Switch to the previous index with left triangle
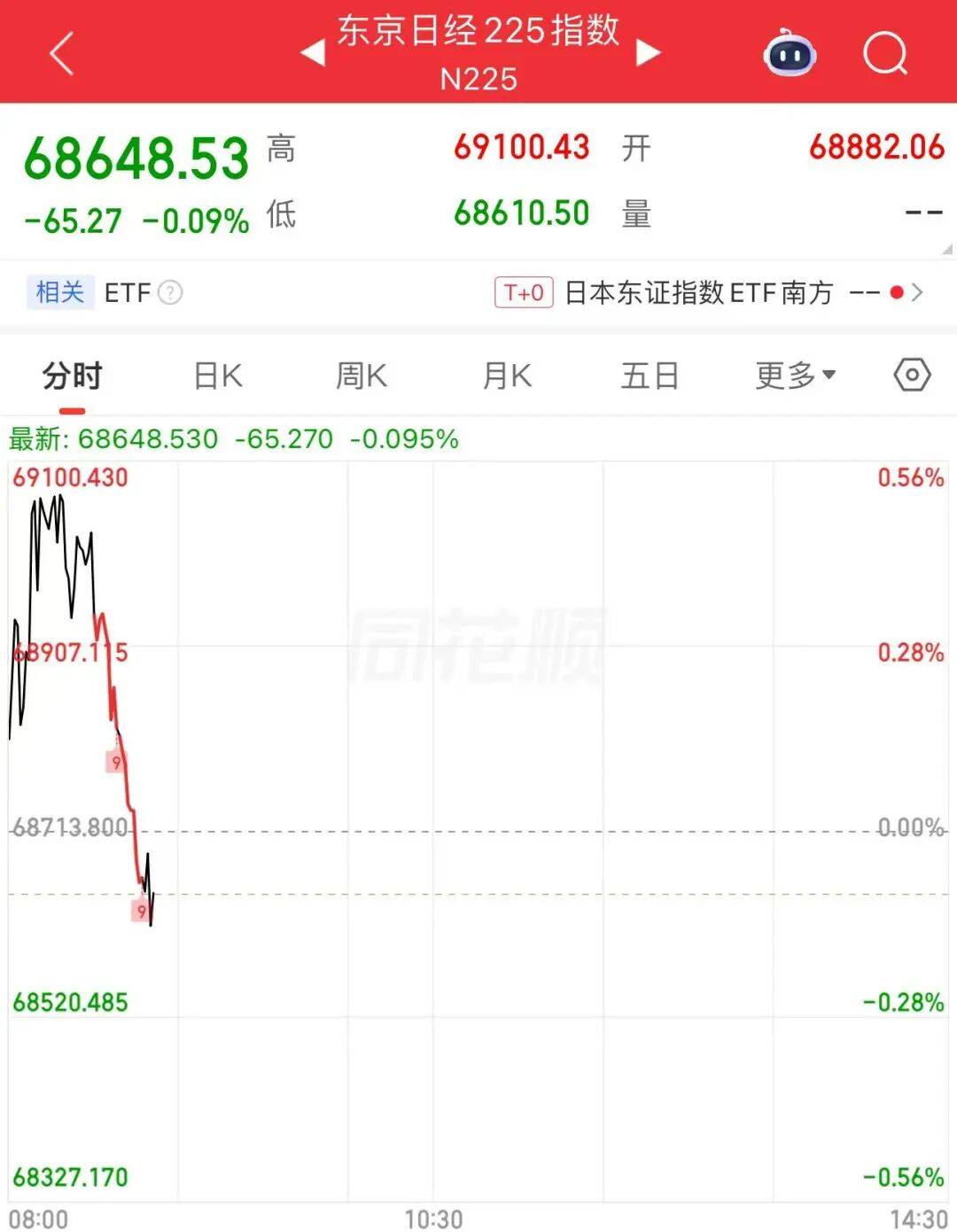The image size is (957, 1232). (313, 53)
